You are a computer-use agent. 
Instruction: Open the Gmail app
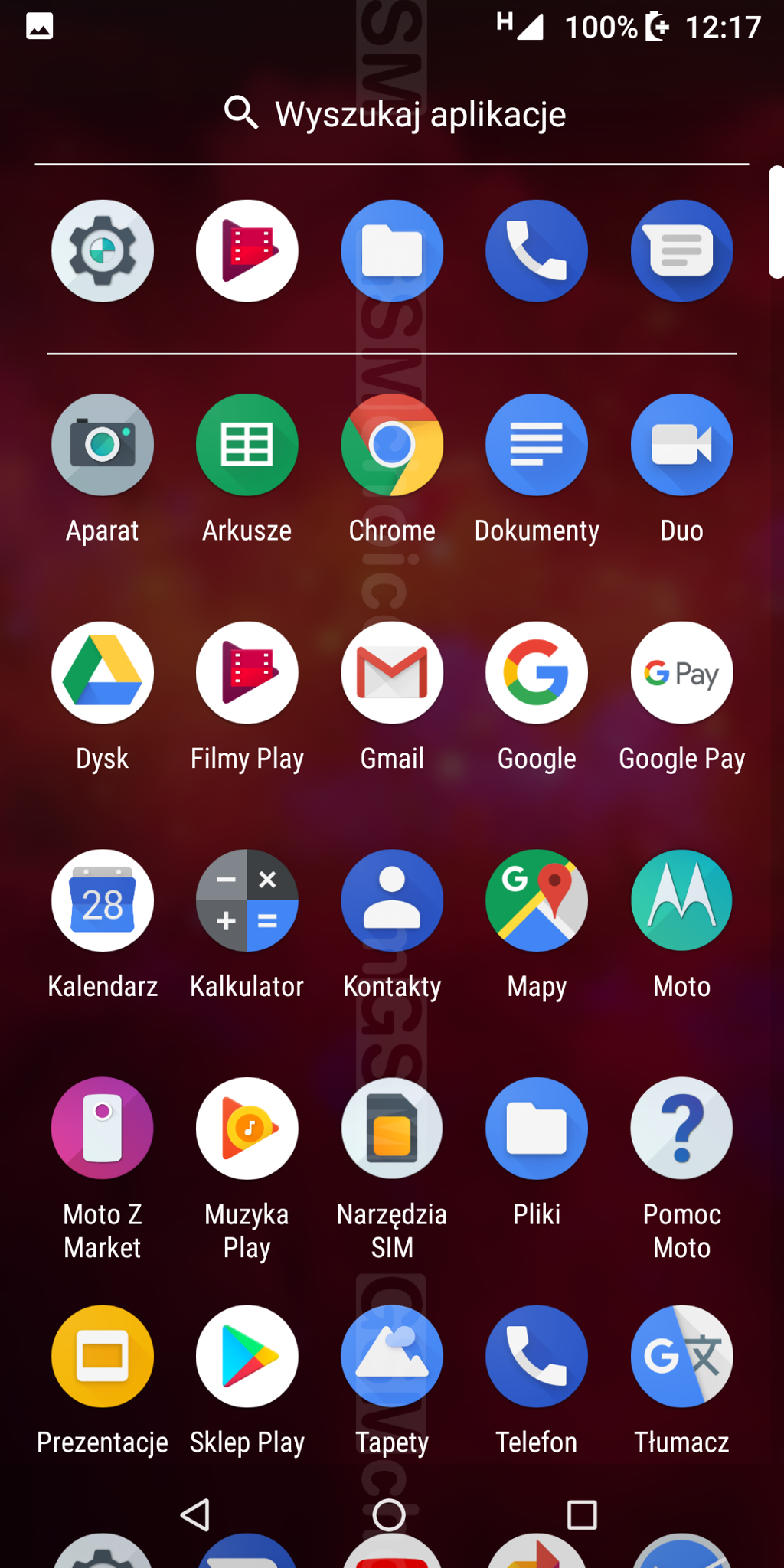[392, 673]
